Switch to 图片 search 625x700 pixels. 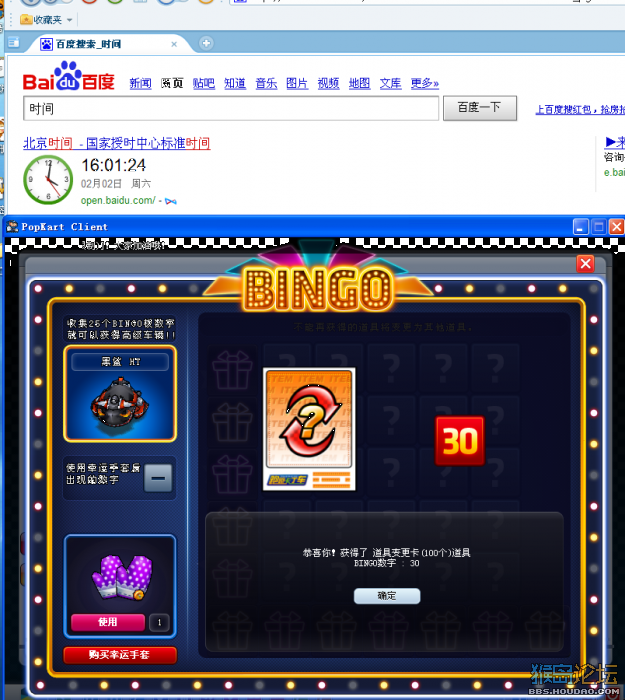(x=297, y=84)
